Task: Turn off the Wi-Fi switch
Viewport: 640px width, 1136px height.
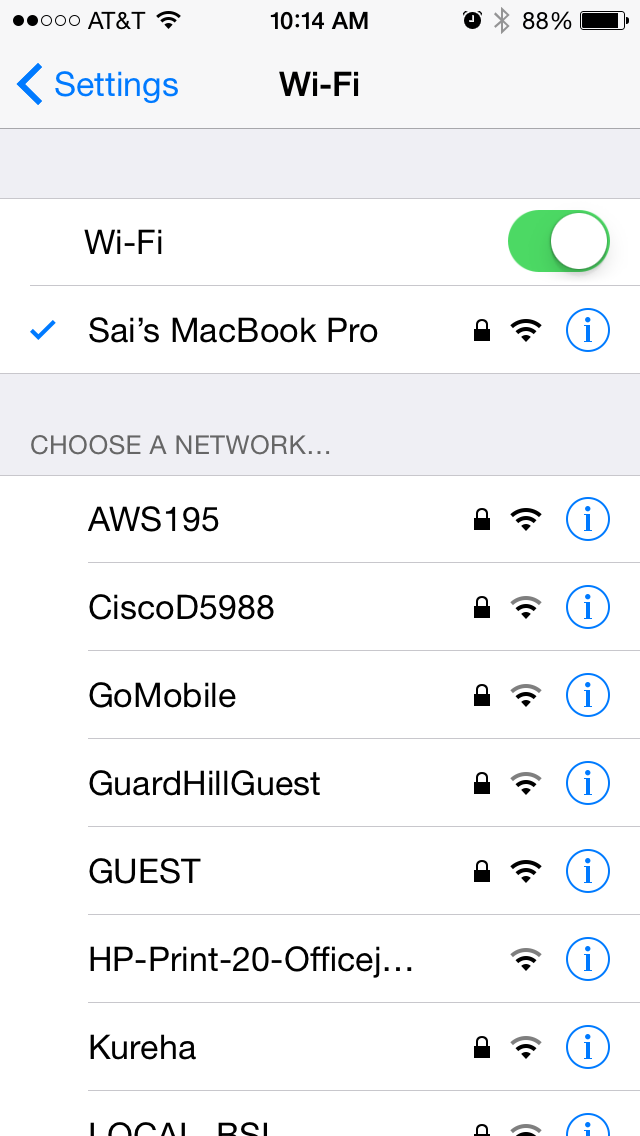Action: coord(559,241)
